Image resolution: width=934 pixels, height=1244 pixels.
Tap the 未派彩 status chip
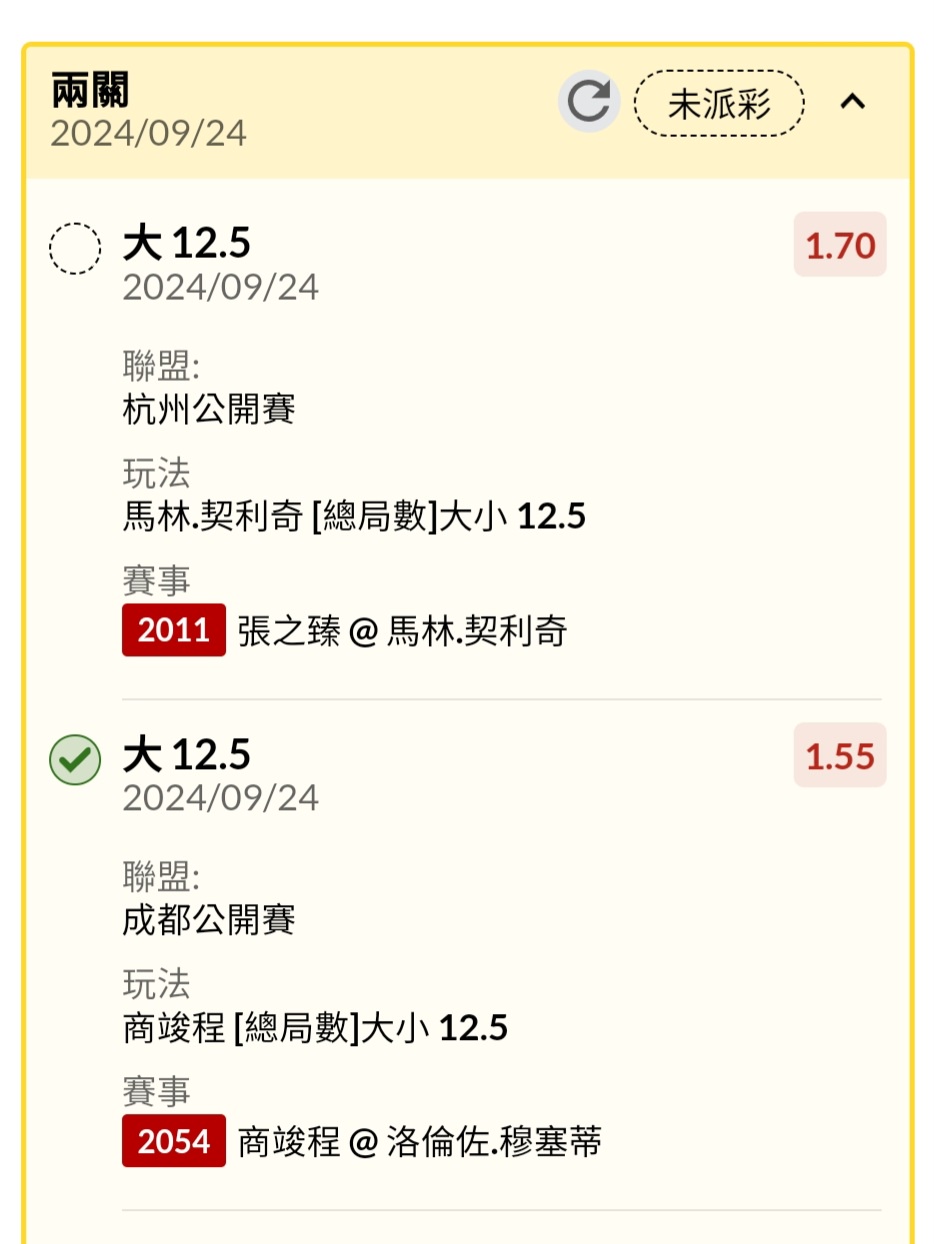tap(719, 103)
